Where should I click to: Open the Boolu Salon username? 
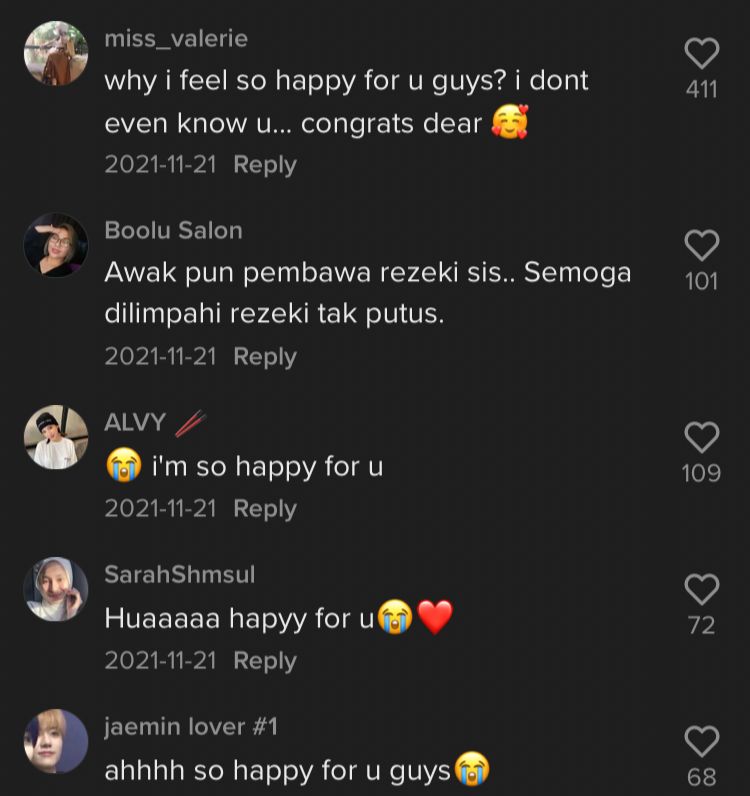point(173,231)
